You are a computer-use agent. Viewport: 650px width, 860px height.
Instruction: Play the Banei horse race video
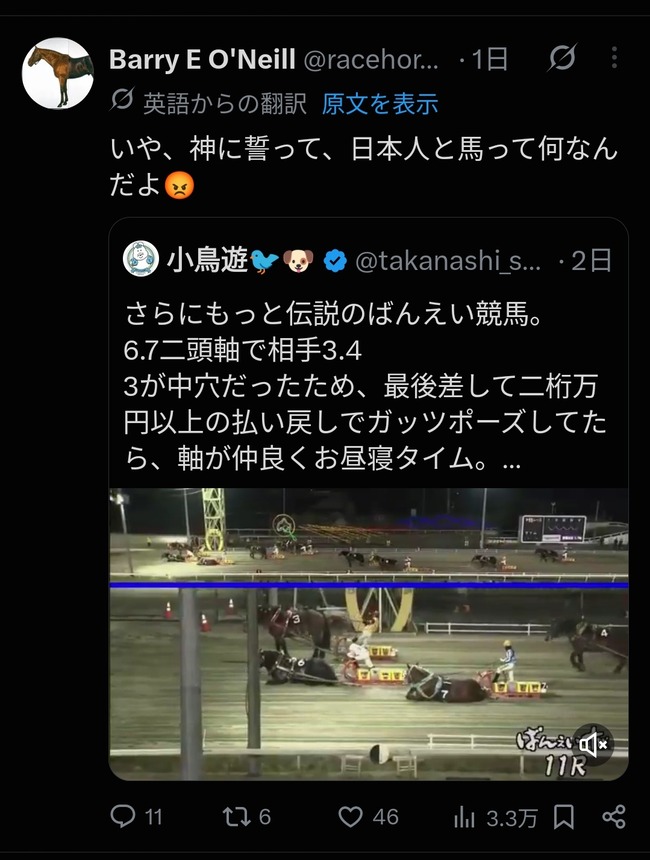pyautogui.click(x=369, y=633)
